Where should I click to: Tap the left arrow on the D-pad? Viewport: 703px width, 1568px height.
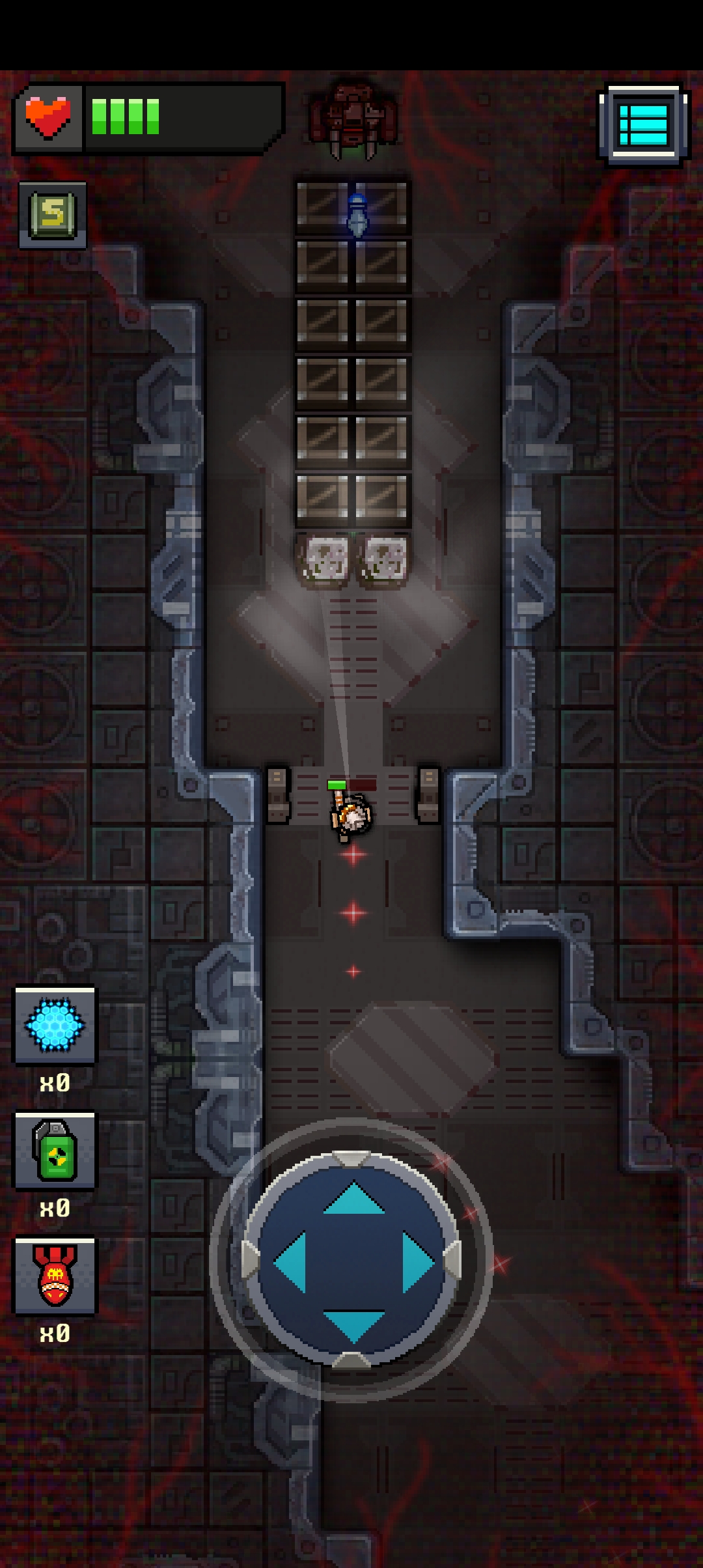[290, 1262]
